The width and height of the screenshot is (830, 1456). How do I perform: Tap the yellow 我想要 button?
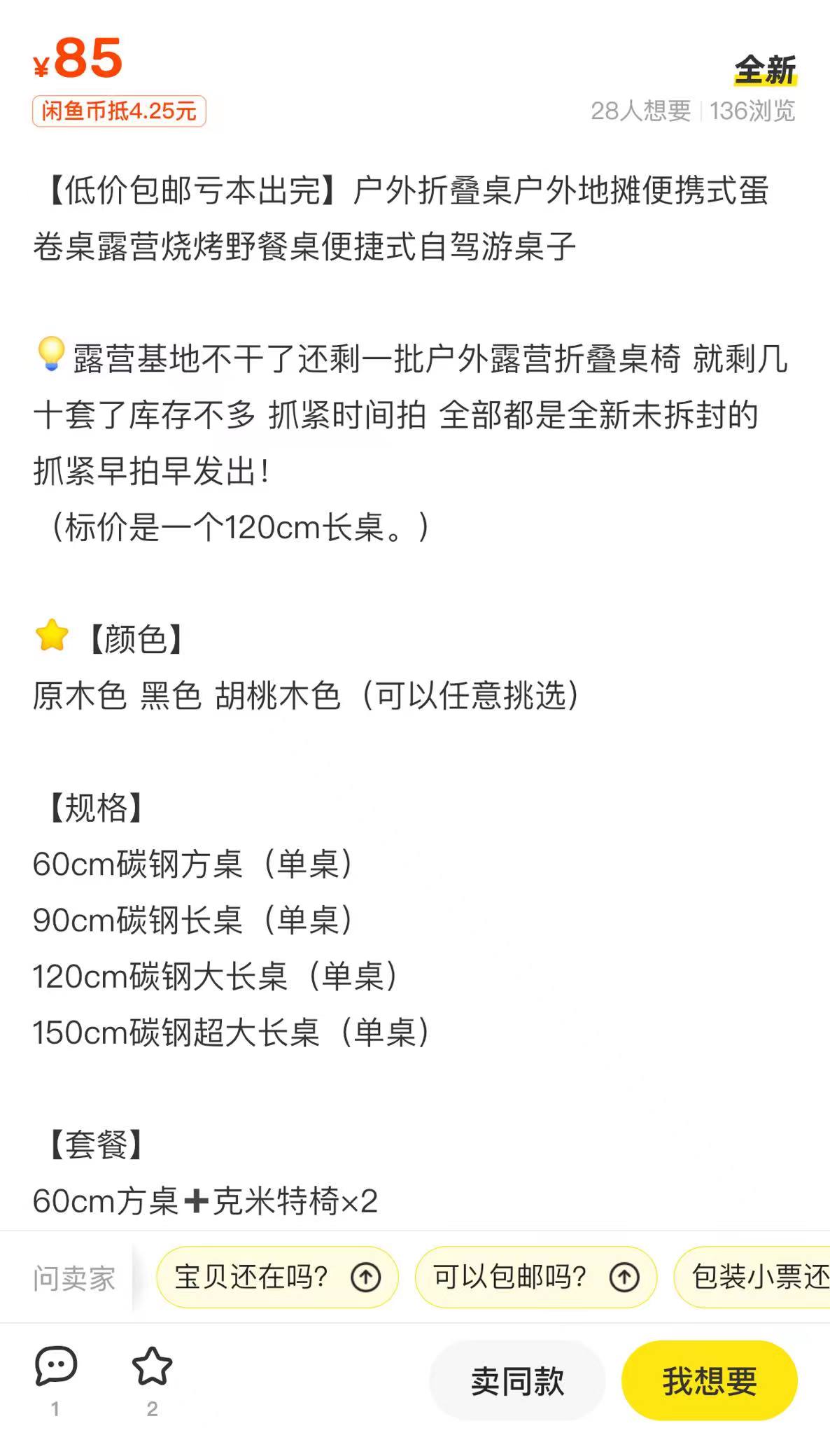coord(709,1381)
